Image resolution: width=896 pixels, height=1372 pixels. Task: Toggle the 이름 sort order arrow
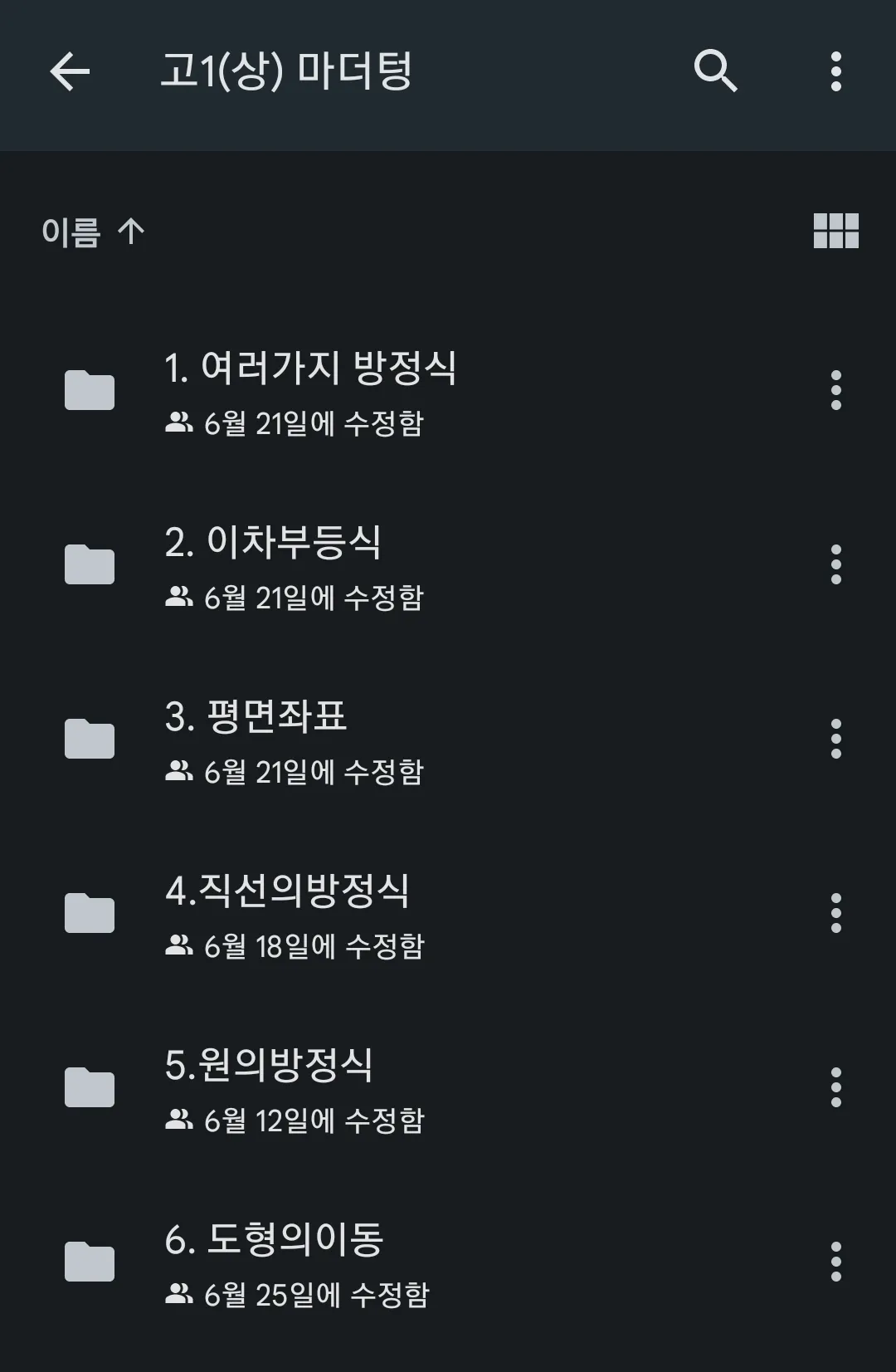pyautogui.click(x=131, y=232)
